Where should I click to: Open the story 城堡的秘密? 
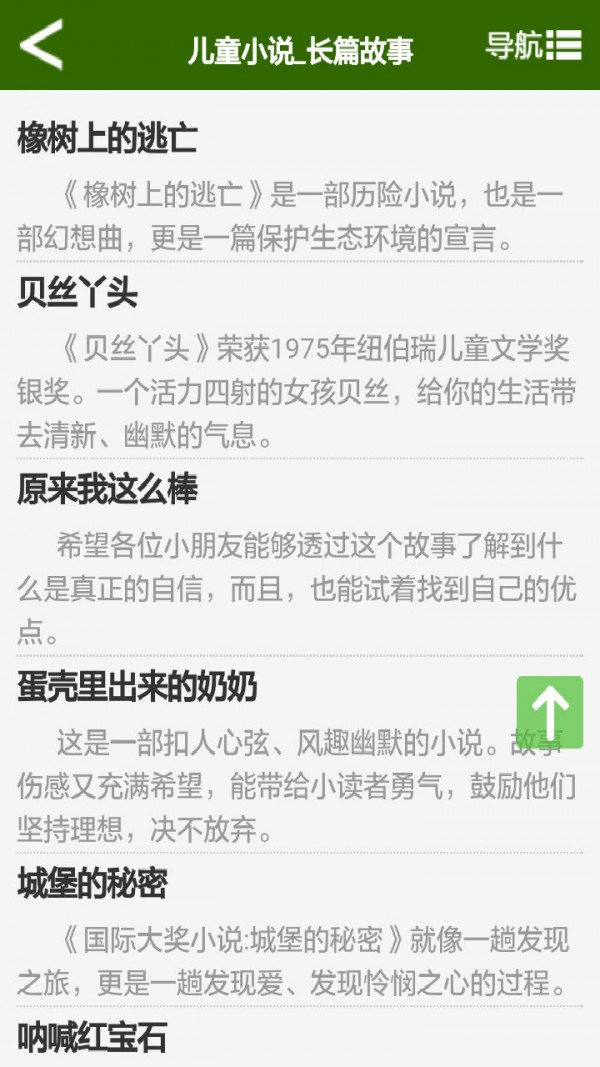(92, 883)
